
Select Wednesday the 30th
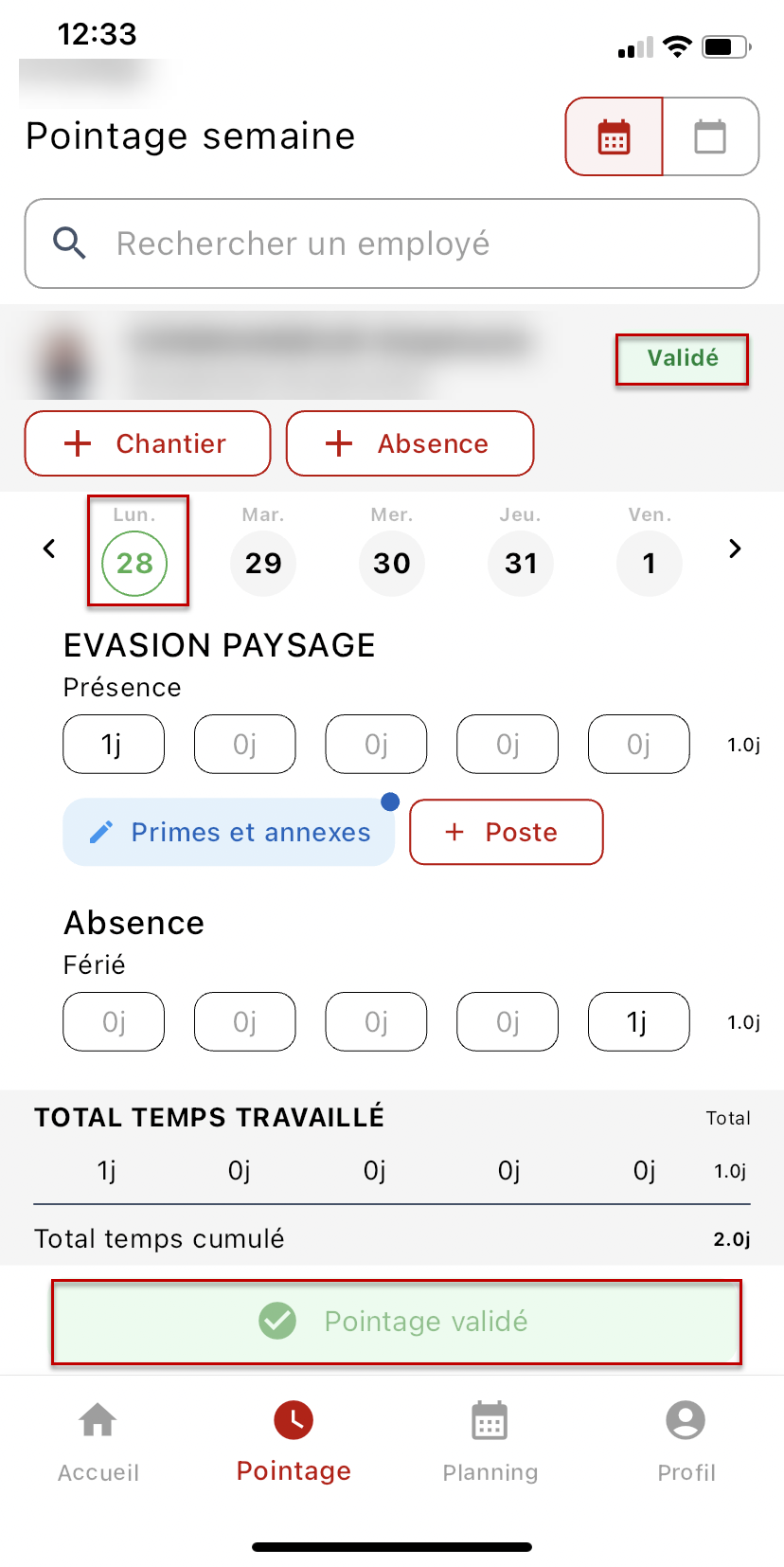[x=392, y=563]
